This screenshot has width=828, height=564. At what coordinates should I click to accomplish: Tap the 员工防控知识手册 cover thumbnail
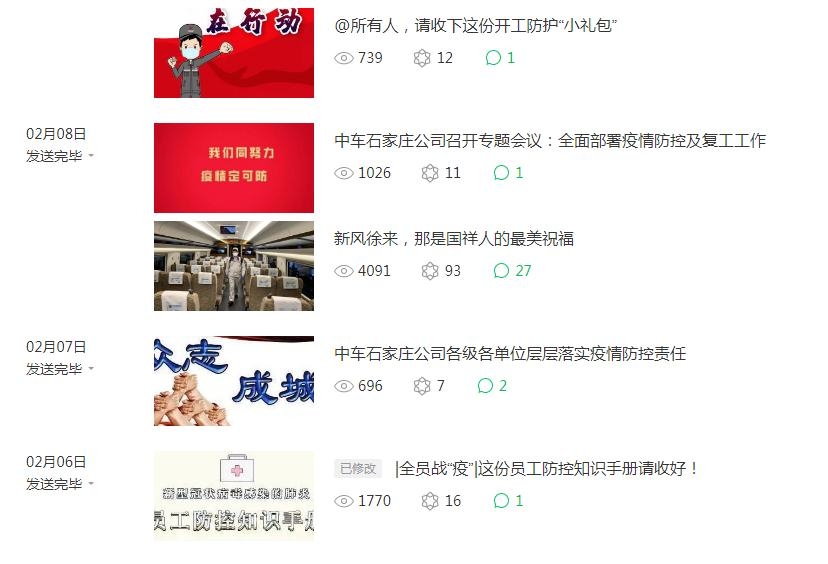pos(233,495)
